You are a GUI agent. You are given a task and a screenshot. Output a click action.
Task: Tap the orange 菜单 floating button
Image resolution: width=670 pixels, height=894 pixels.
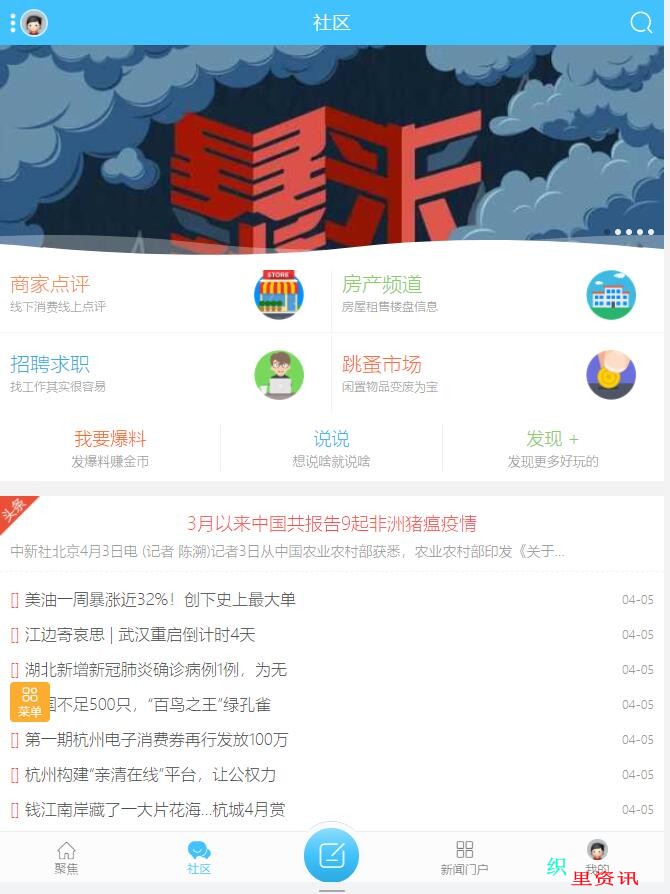[x=30, y=702]
